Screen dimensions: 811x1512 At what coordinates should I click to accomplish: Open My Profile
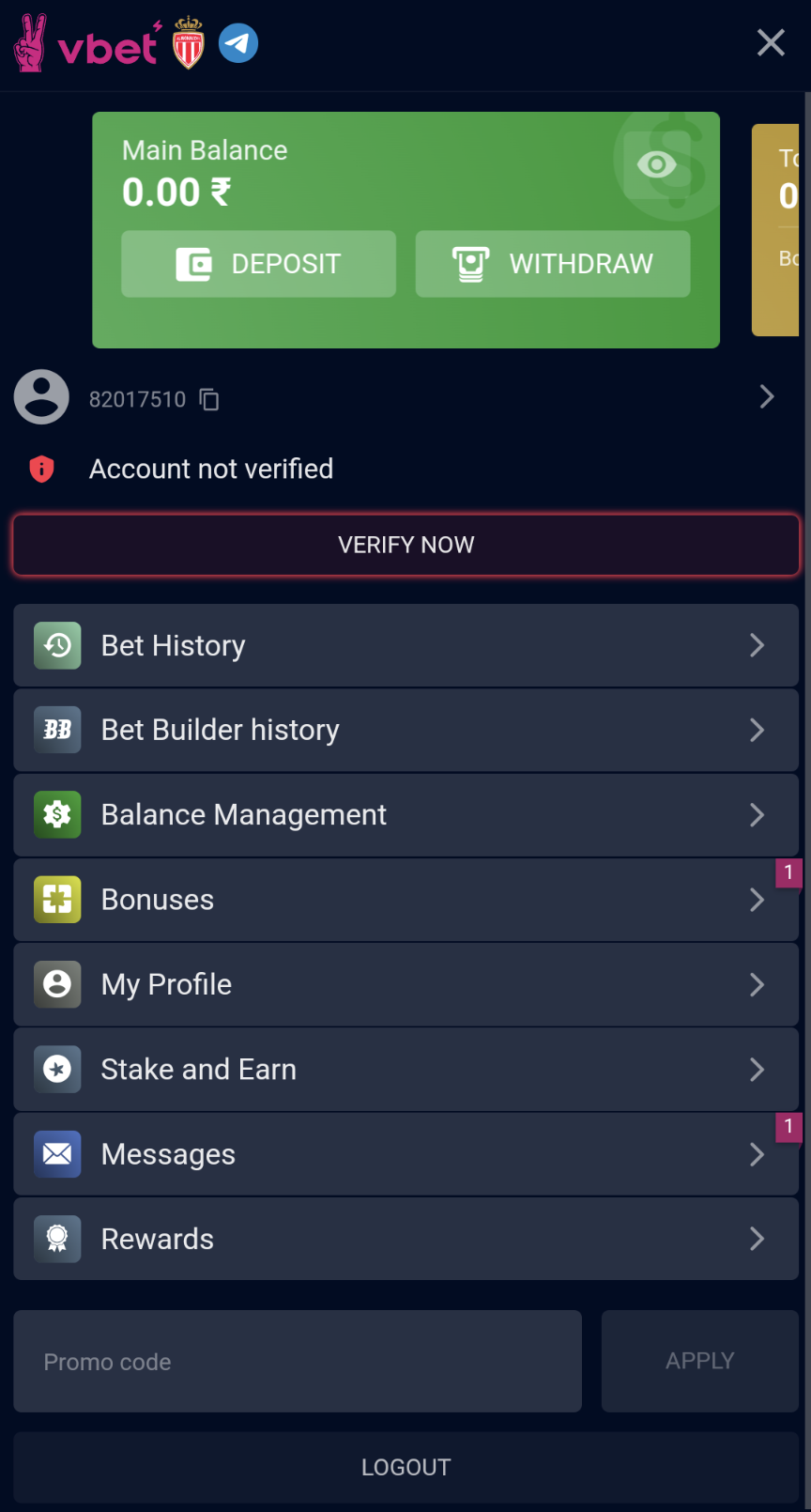[405, 984]
